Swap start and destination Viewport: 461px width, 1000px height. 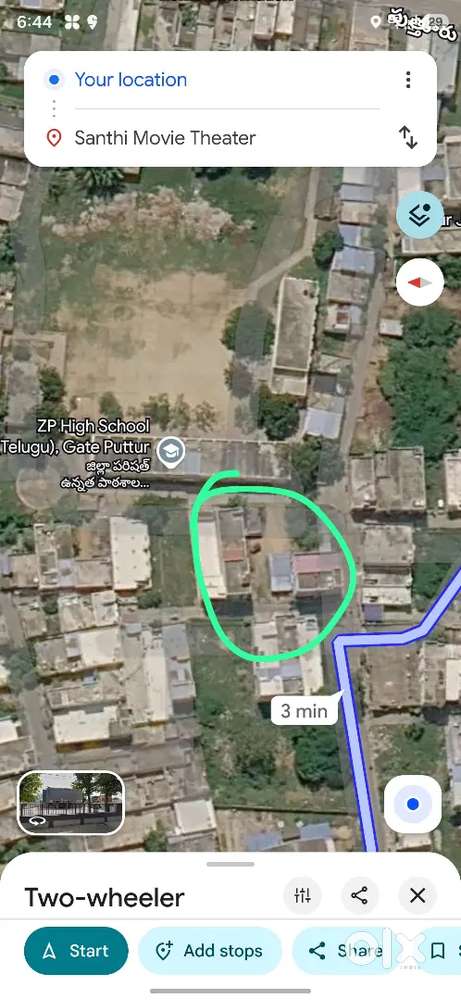[x=408, y=138]
